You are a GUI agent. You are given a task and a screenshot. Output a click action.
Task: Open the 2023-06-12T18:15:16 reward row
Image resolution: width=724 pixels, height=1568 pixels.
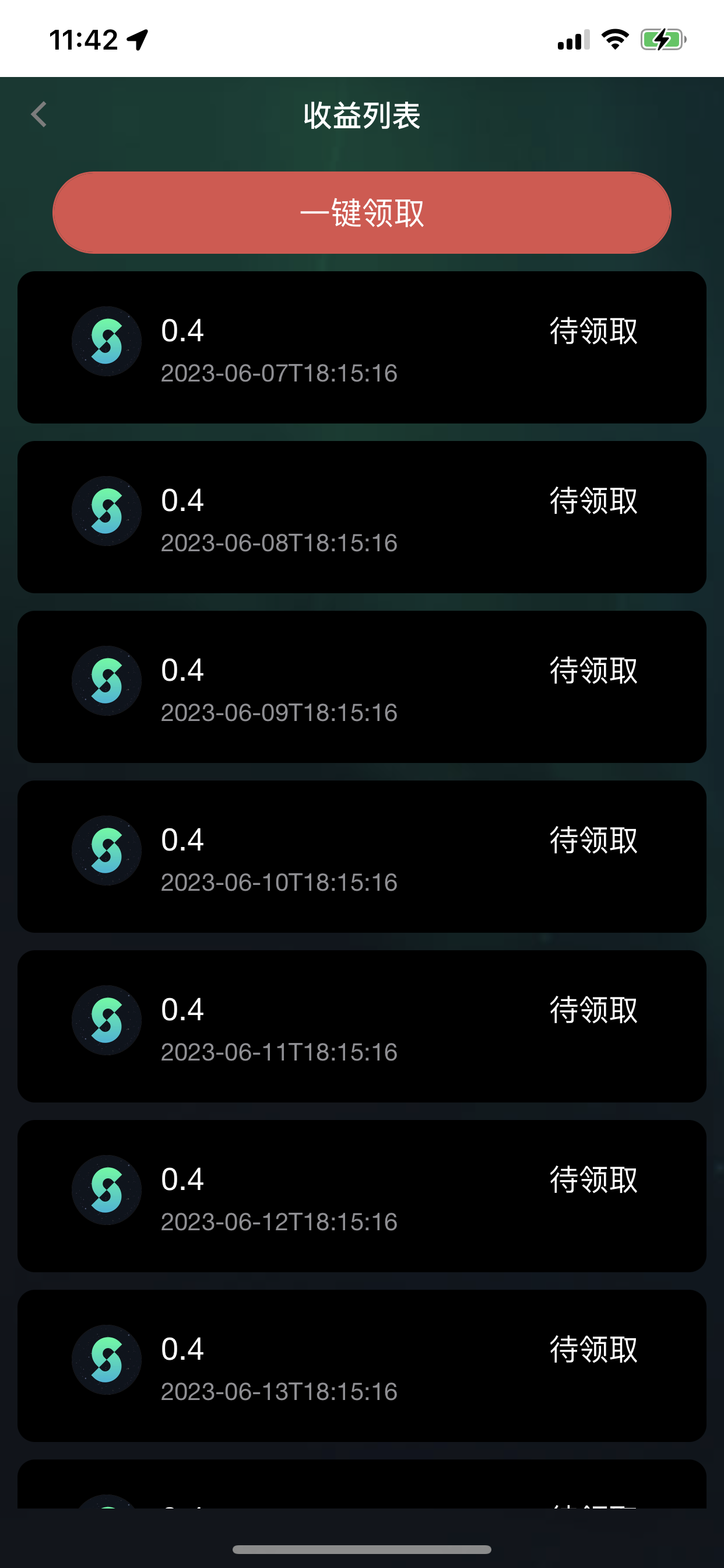[x=362, y=1196]
